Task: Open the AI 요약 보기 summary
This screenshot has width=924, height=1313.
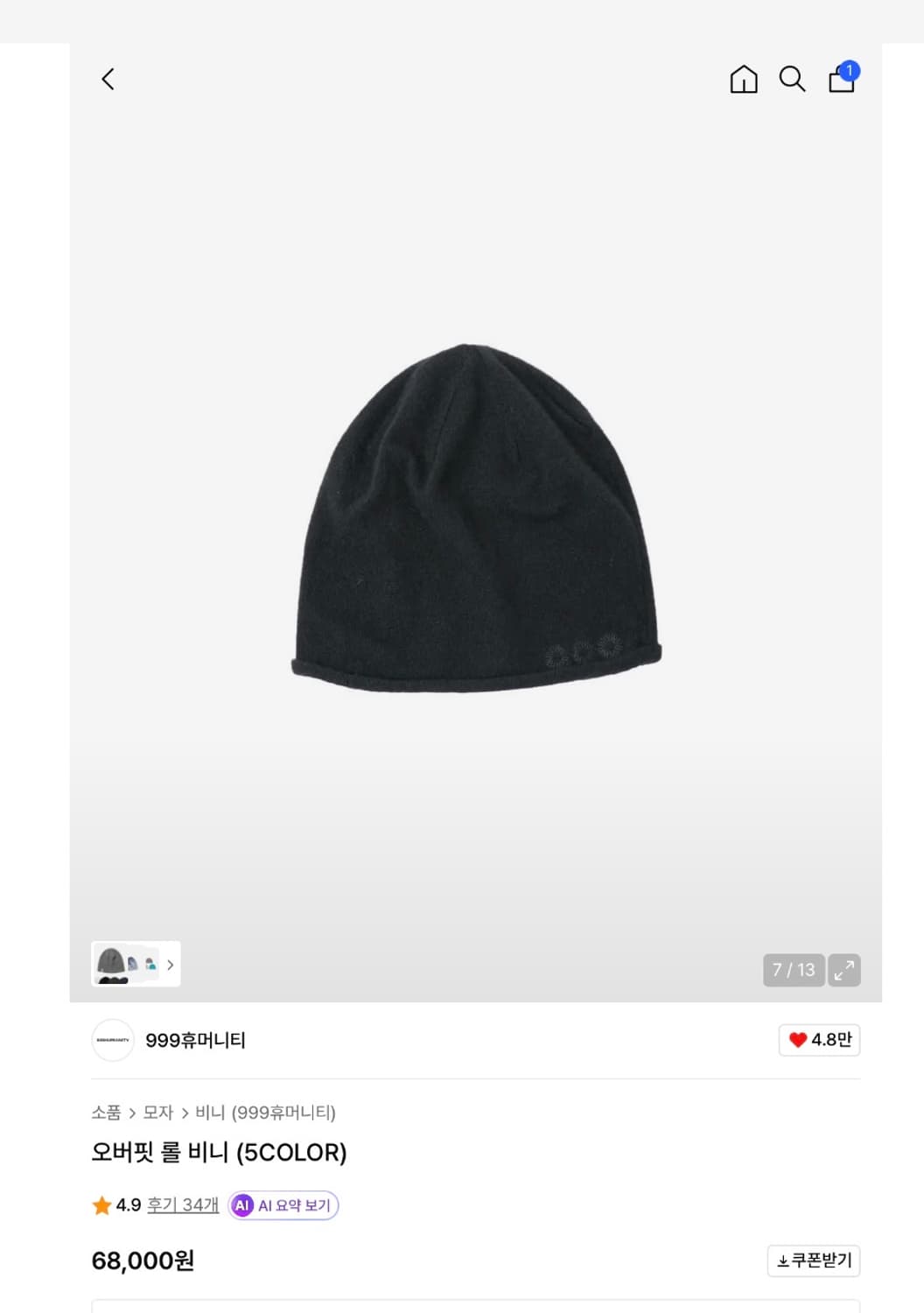Action: [283, 1205]
